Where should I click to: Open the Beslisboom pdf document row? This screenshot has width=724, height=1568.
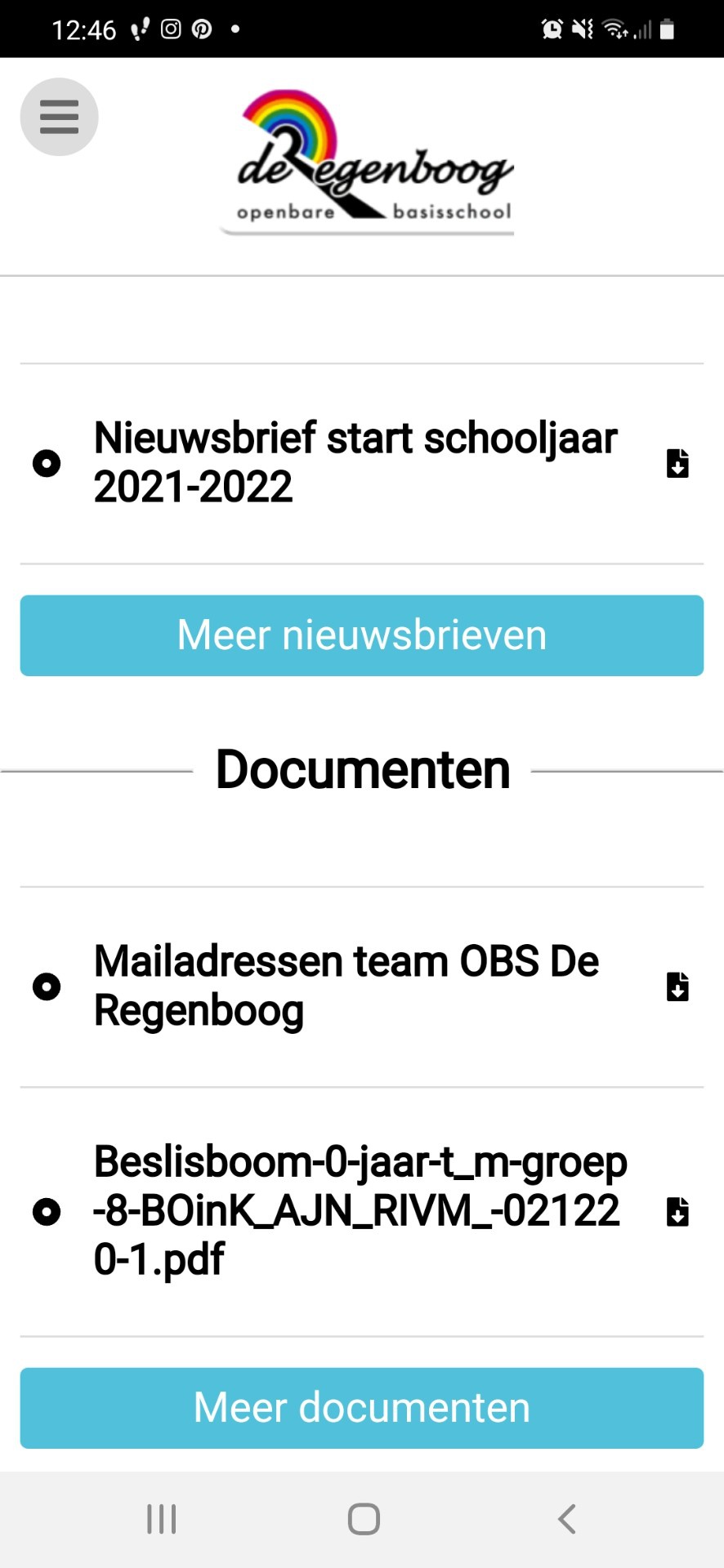(x=362, y=1212)
